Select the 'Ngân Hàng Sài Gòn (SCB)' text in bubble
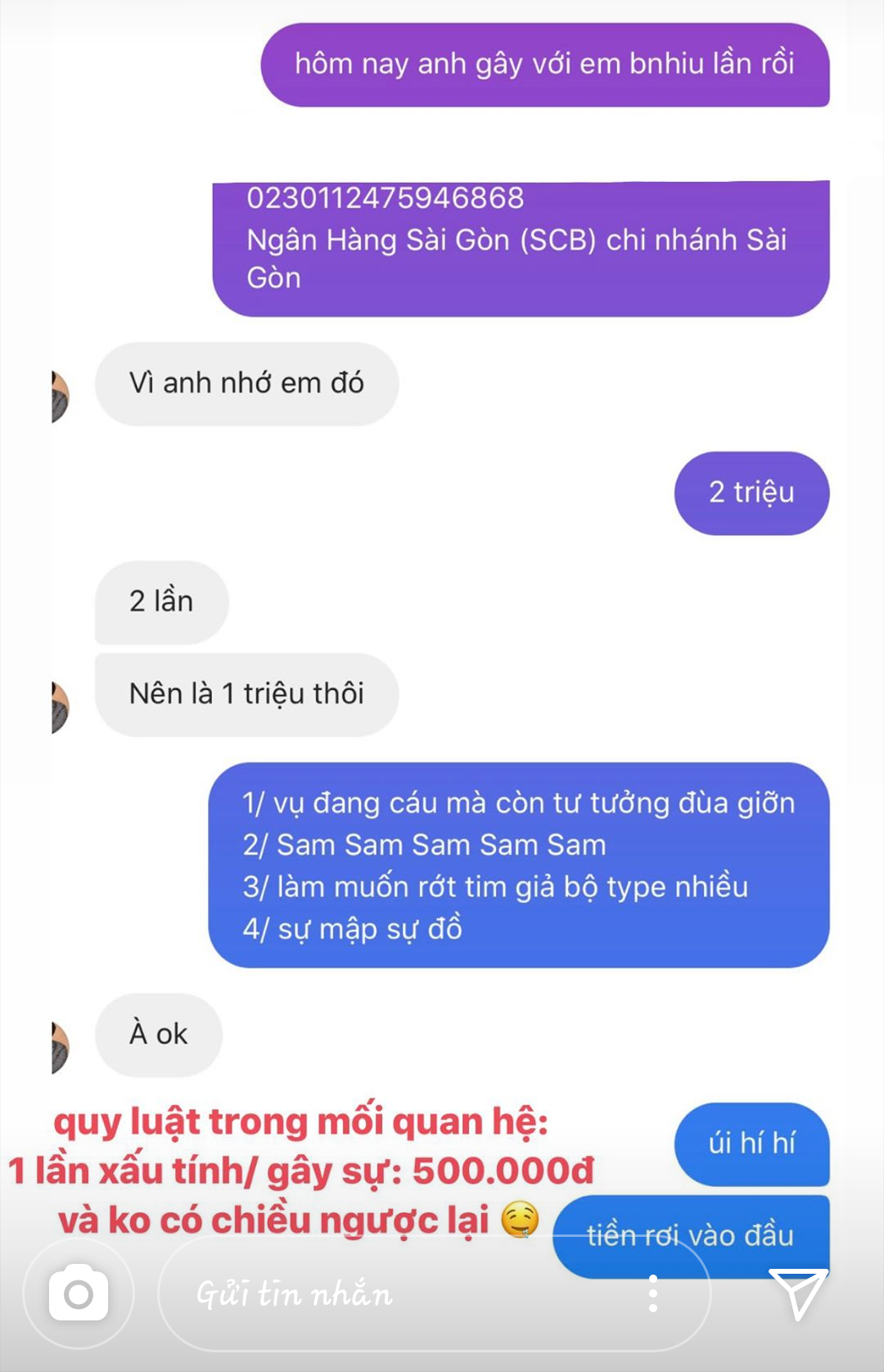Screen dimensions: 884x1372 [516, 240]
